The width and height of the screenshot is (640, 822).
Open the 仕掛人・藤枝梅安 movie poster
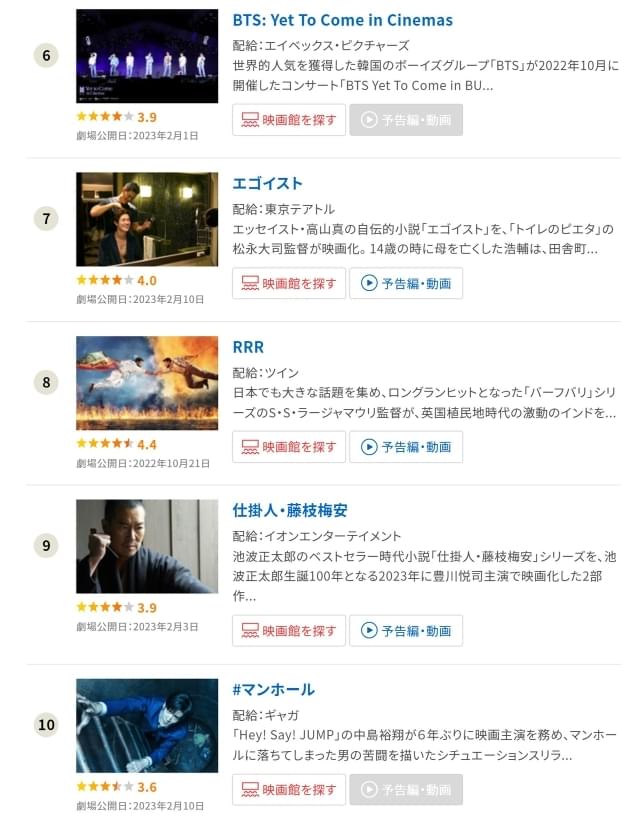click(147, 547)
